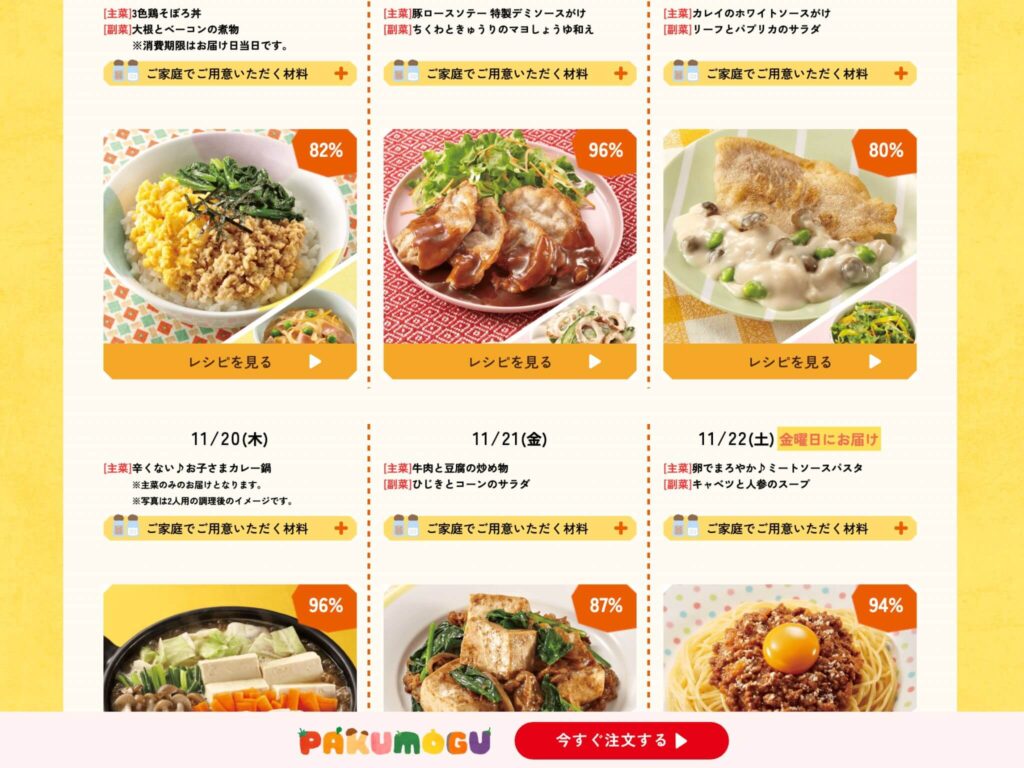
Task: View recipe for カレイのホワイトソースがけ
Action: click(x=790, y=362)
